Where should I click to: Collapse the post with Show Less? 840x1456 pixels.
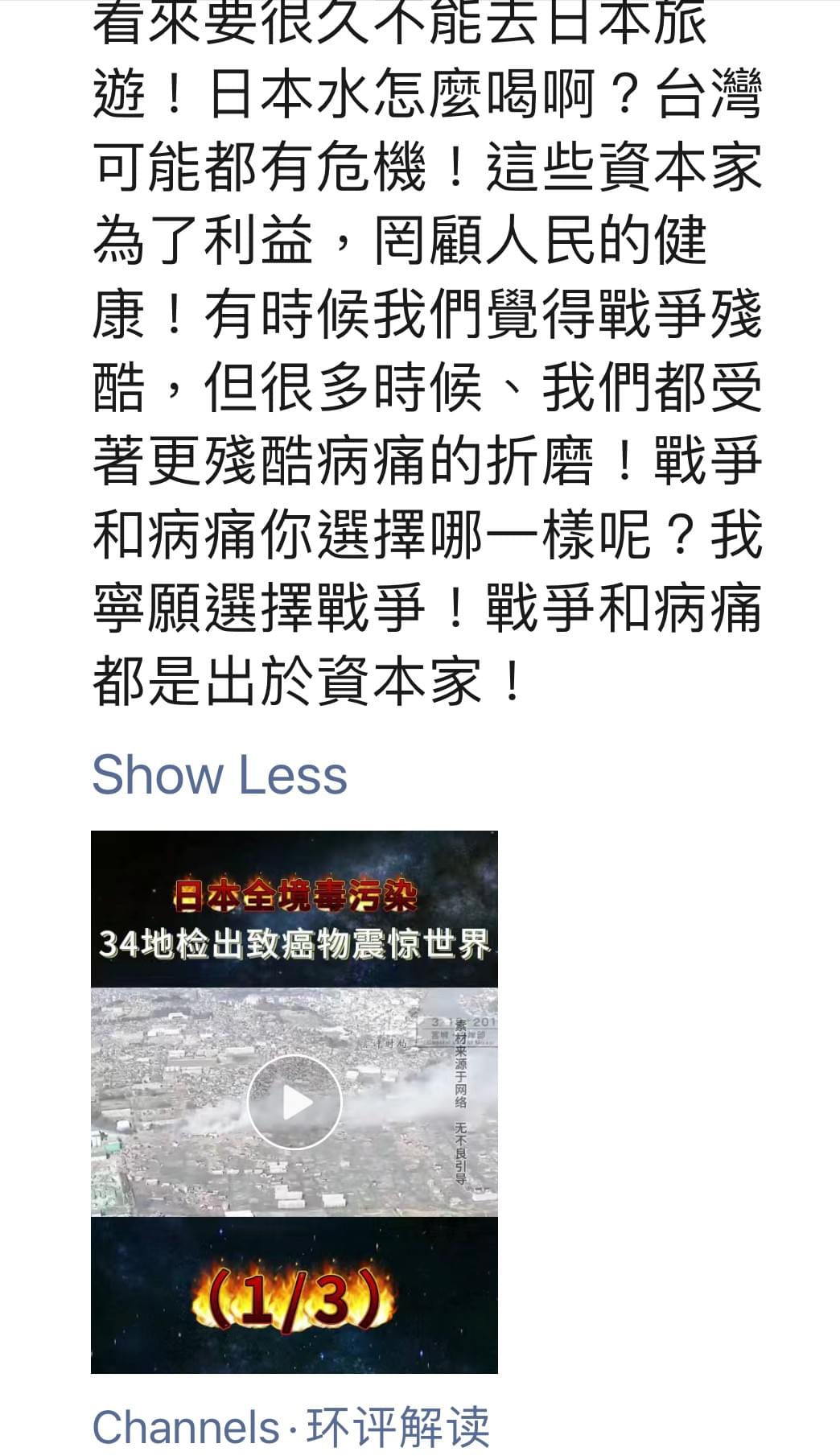click(219, 775)
